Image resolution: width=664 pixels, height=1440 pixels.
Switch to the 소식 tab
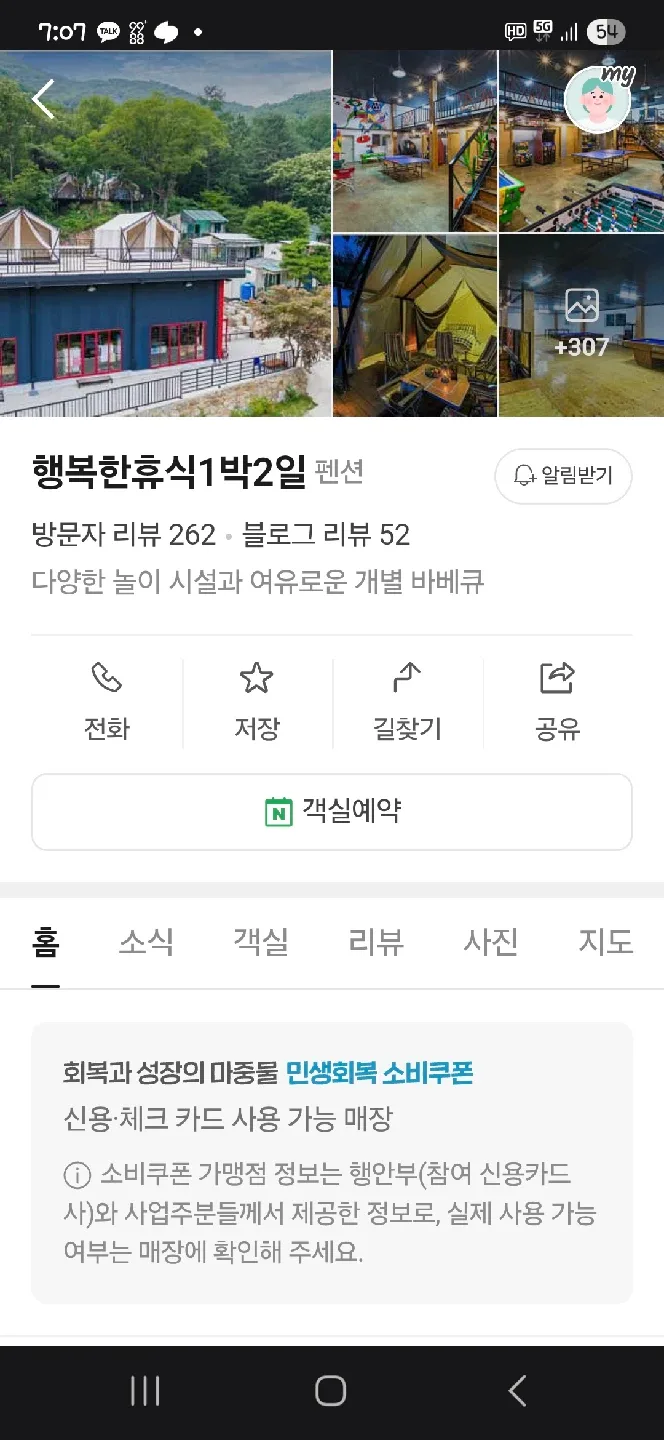tap(146, 942)
